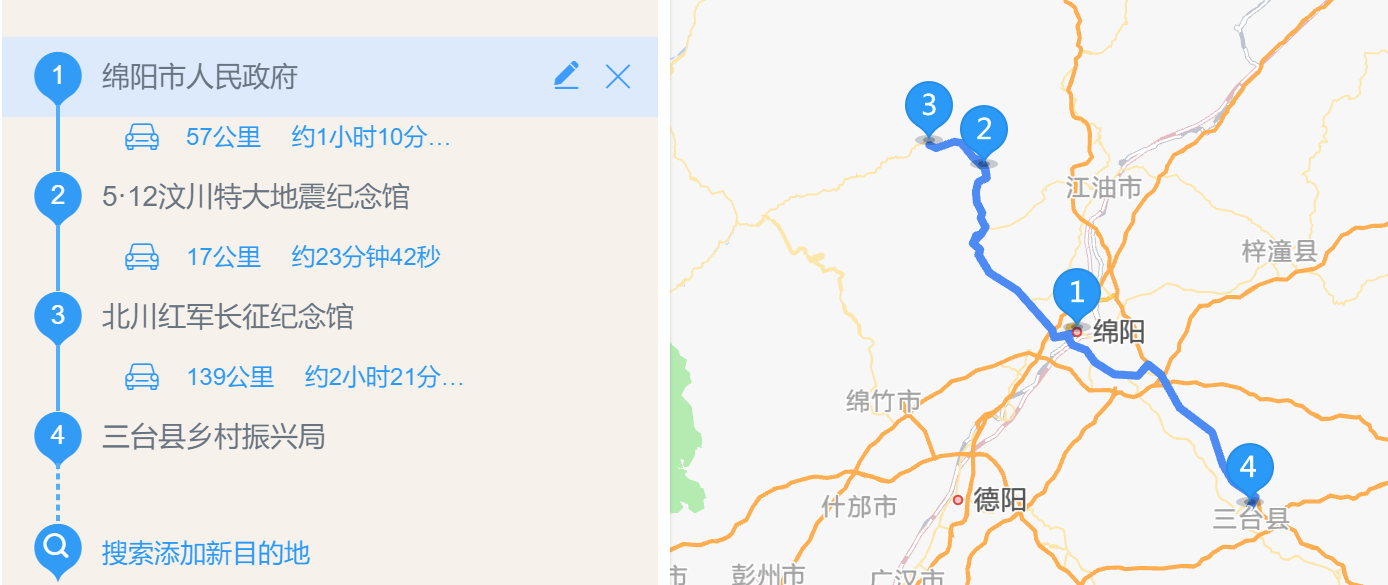Tap map marker 2 on the route
Viewport: 1388px width, 585px height.
click(983, 130)
